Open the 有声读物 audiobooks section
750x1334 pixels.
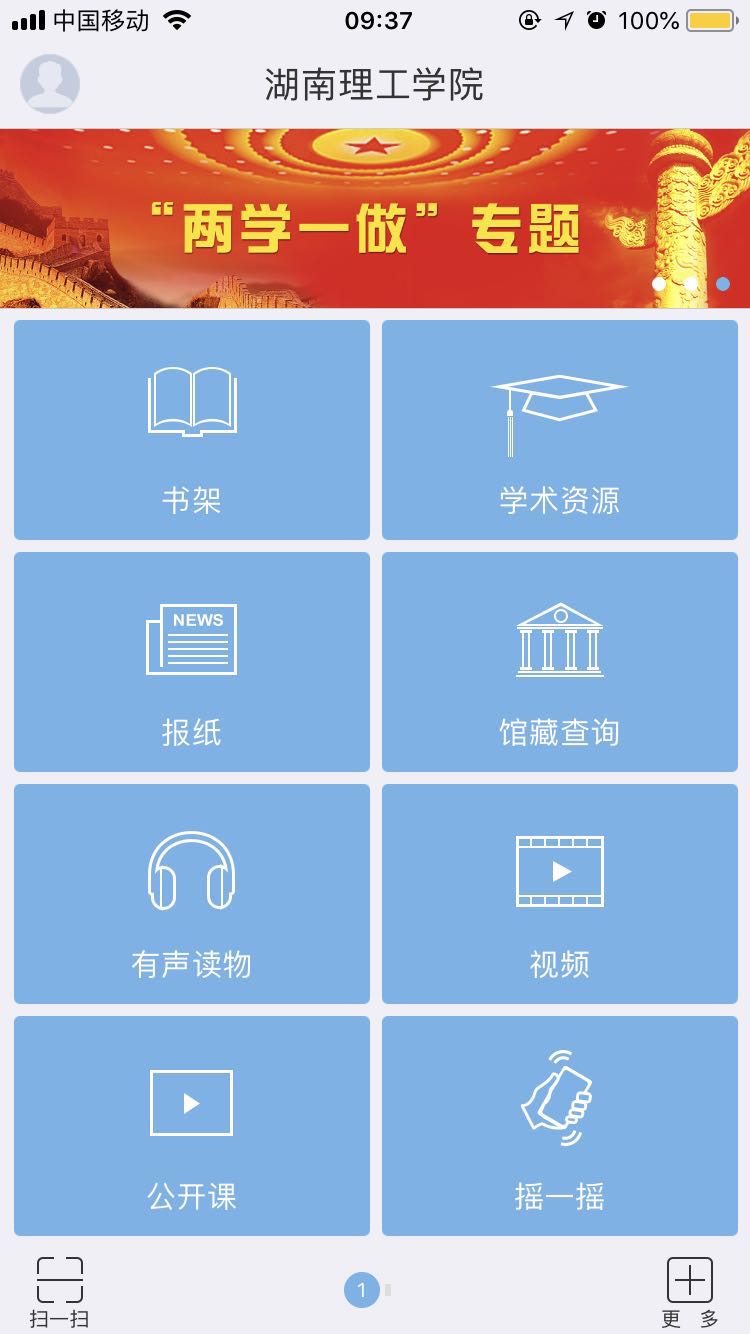coord(191,894)
